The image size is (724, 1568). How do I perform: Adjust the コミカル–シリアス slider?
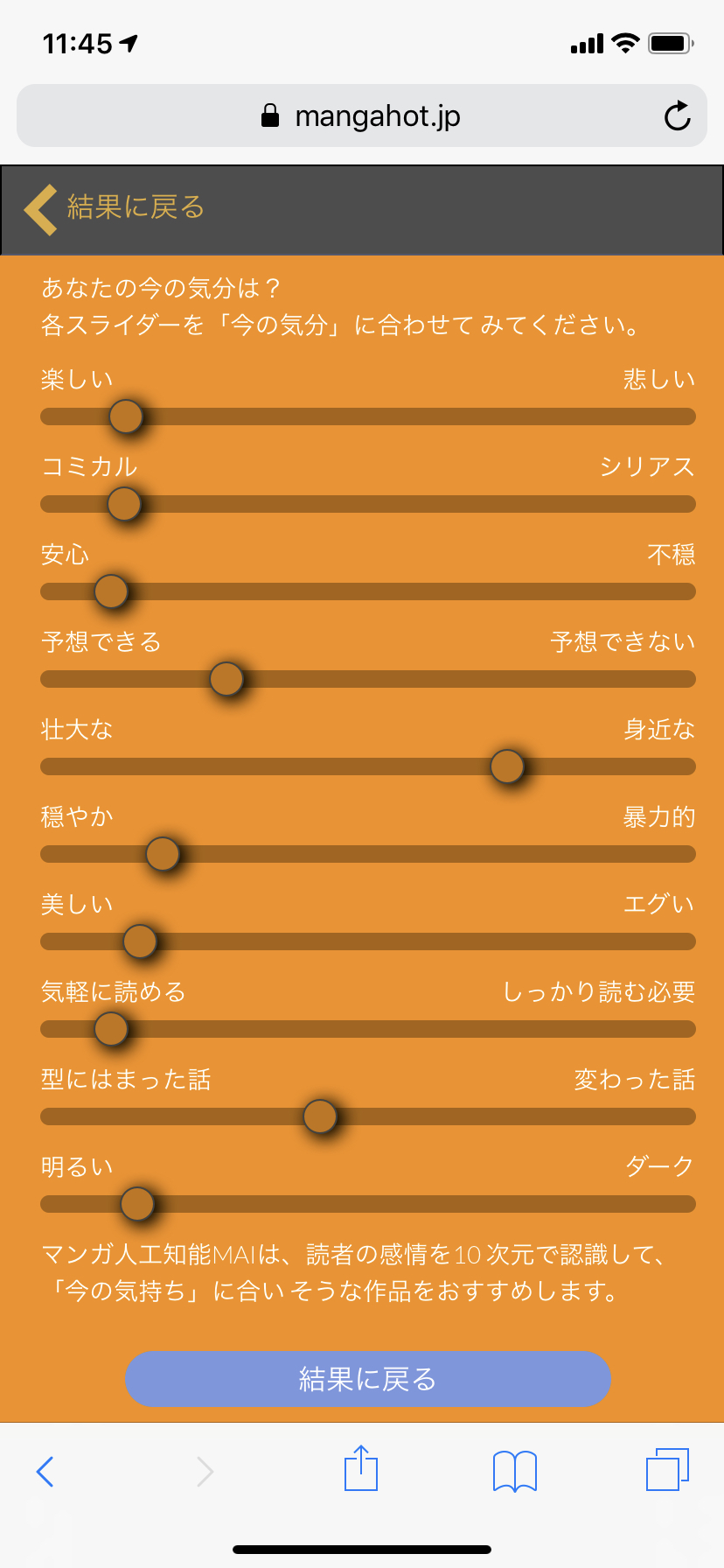(368, 504)
